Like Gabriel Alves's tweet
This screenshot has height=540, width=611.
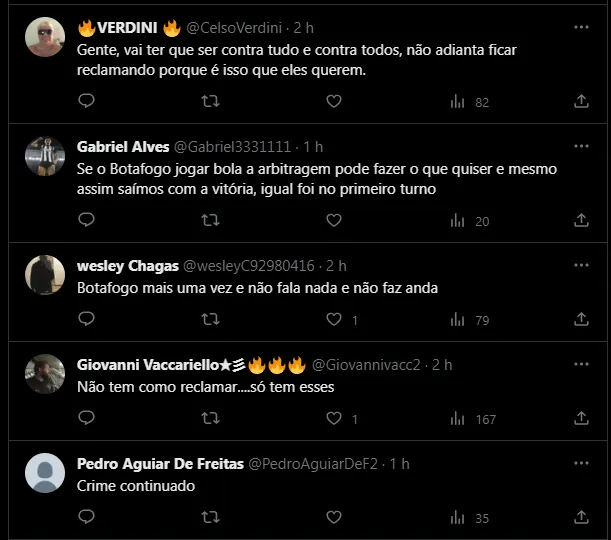pyautogui.click(x=334, y=220)
